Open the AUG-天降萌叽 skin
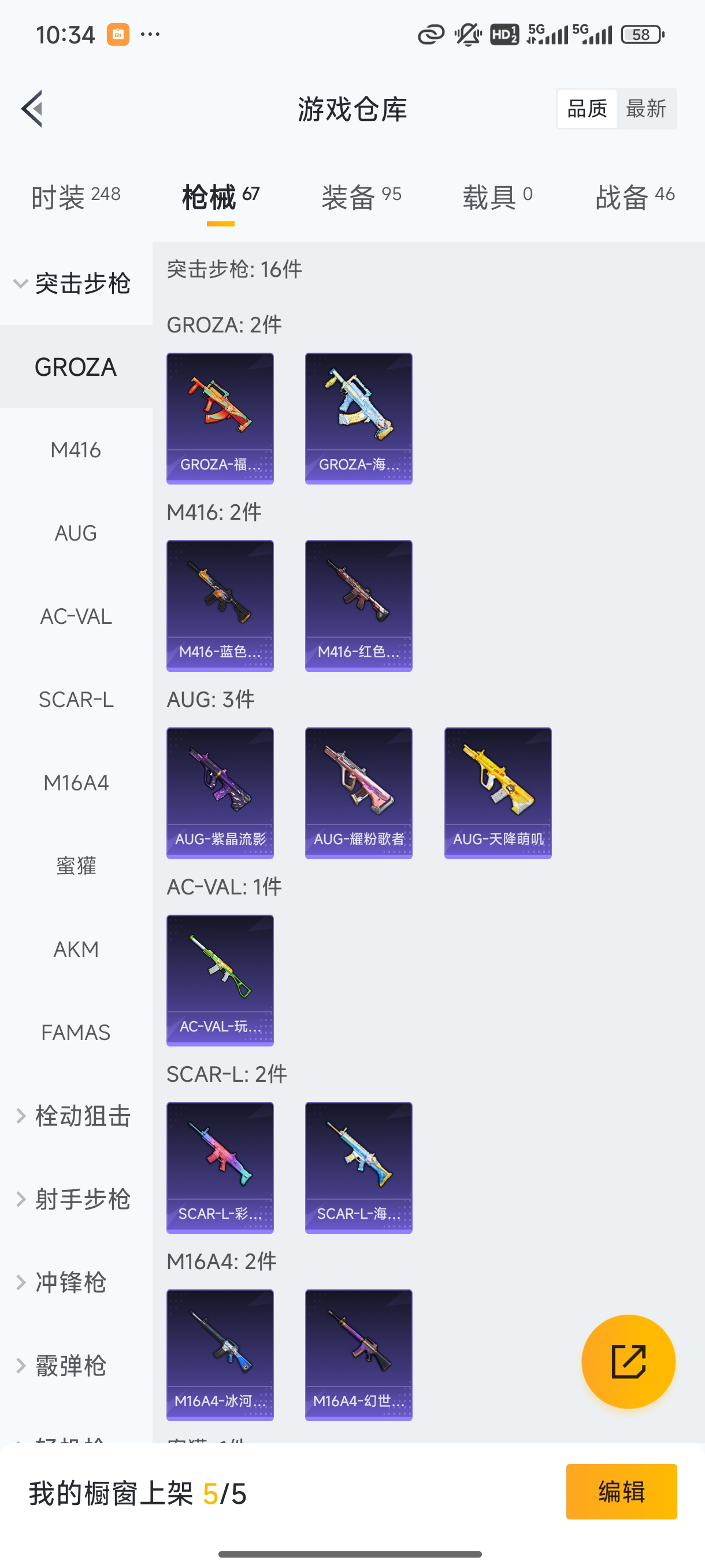Viewport: 705px width, 1568px height. [x=498, y=793]
